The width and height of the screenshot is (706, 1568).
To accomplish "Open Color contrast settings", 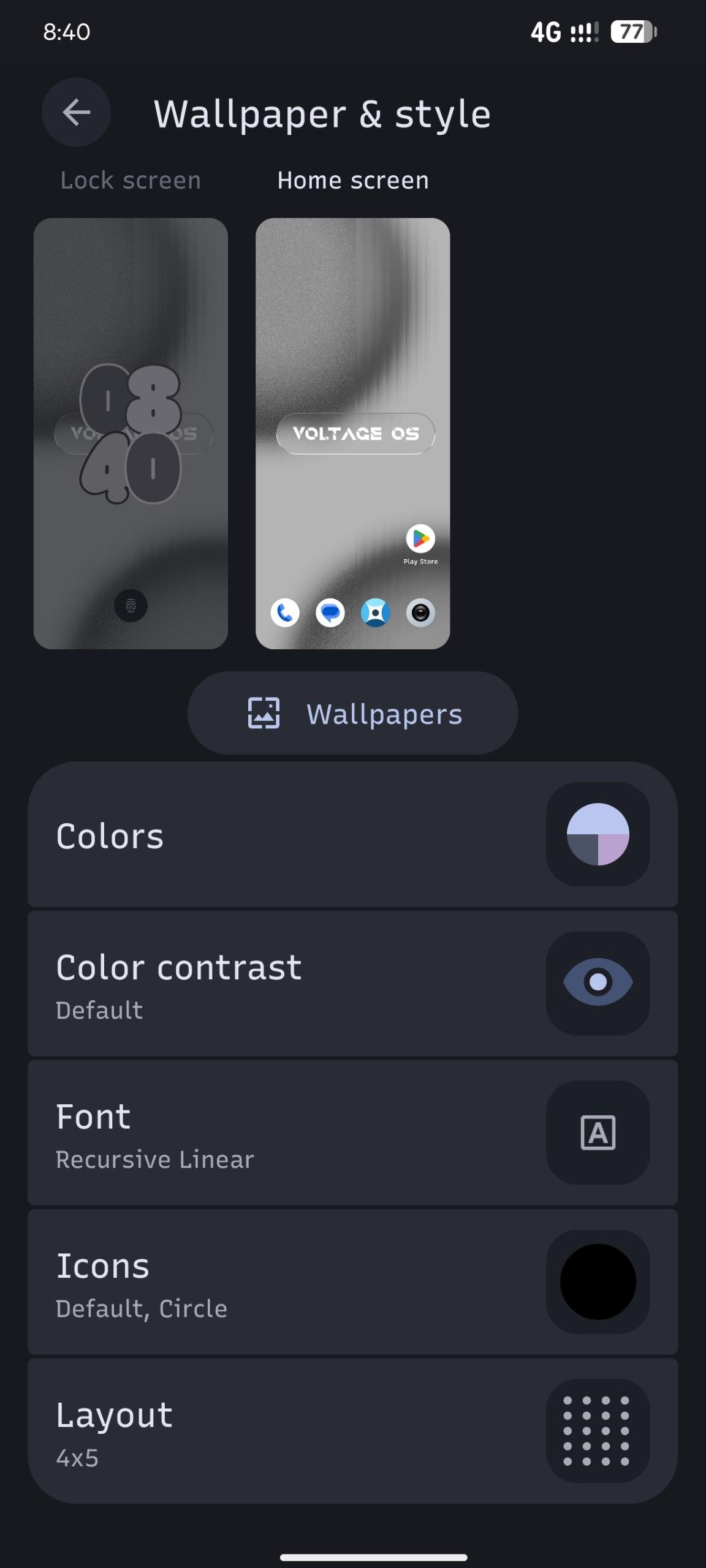I will click(x=353, y=984).
